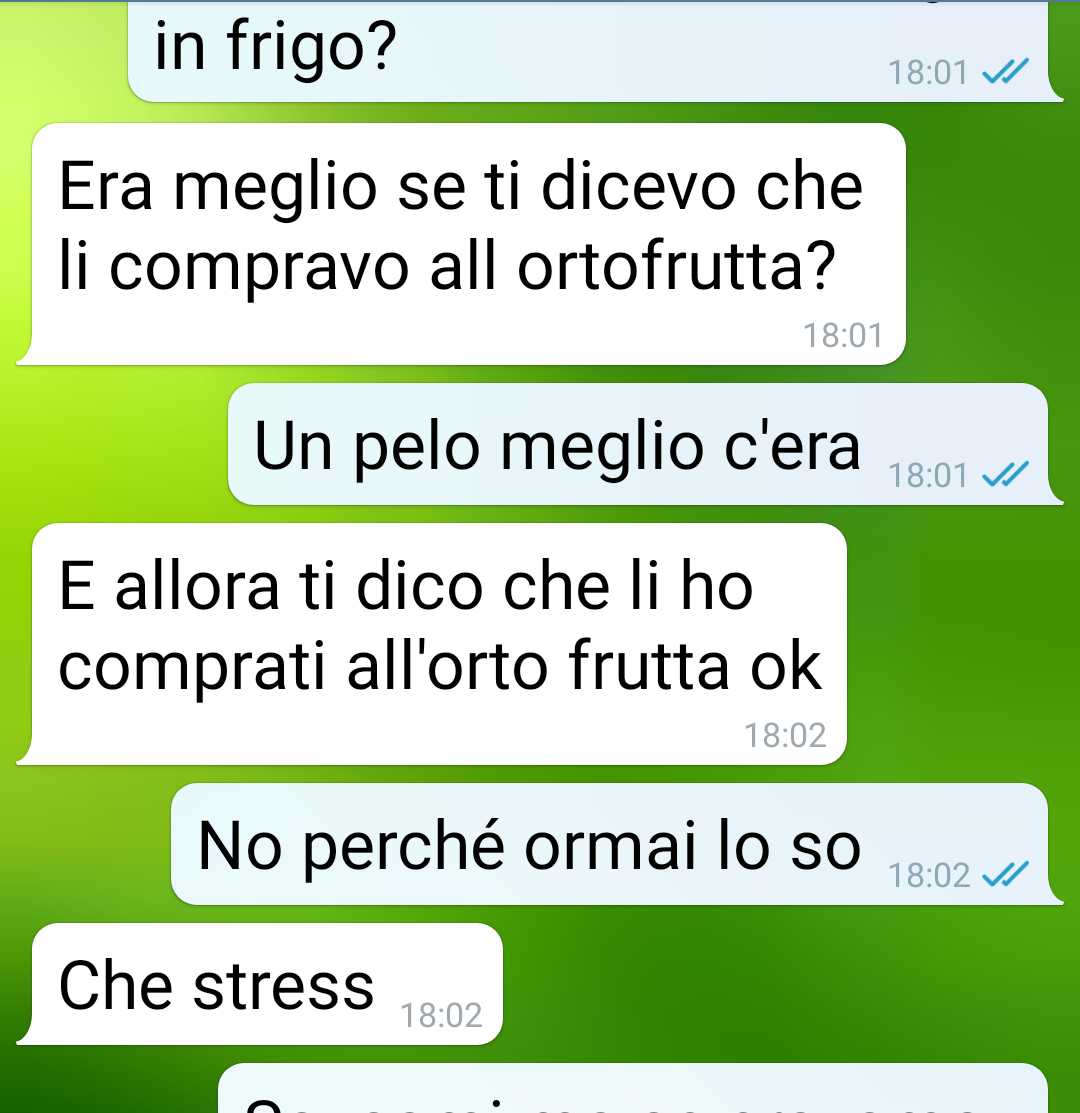The width and height of the screenshot is (1080, 1113).
Task: Tap the 'in frigo?' message bubble
Action: tap(588, 50)
